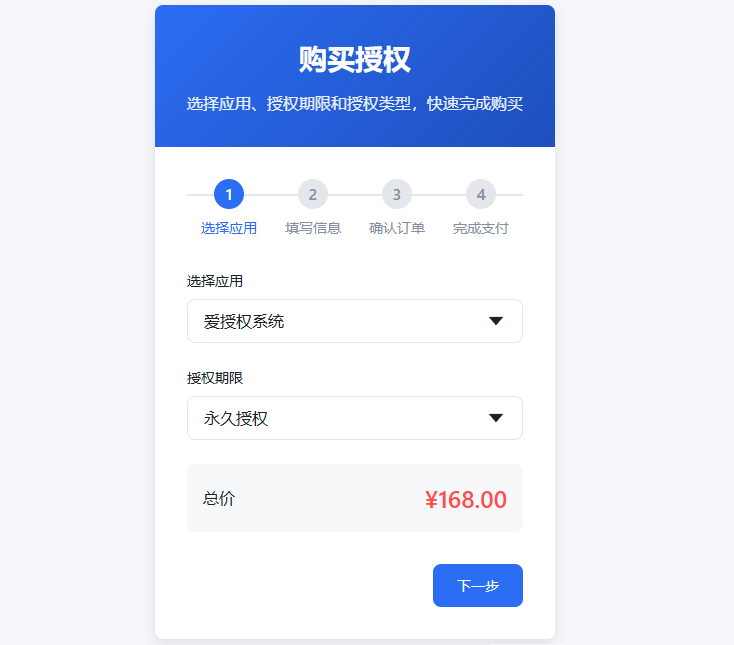Tap the 下一步 button
734x645 pixels.
[x=477, y=586]
